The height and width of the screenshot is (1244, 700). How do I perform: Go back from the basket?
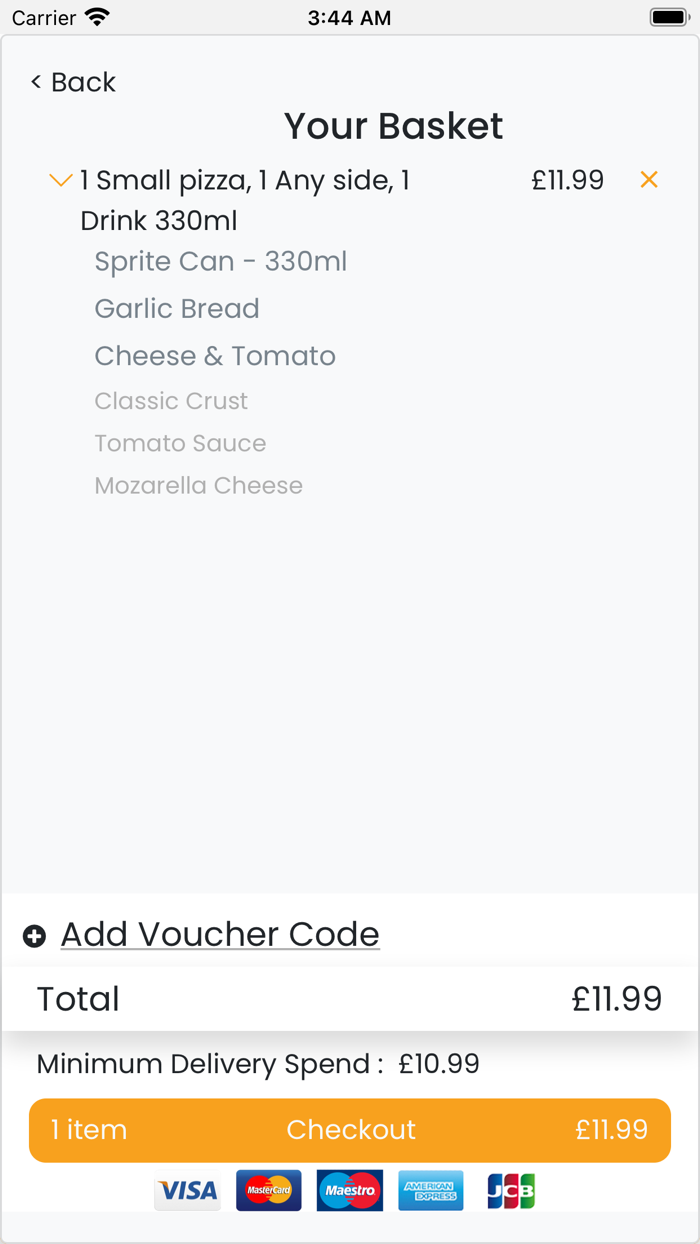point(73,82)
